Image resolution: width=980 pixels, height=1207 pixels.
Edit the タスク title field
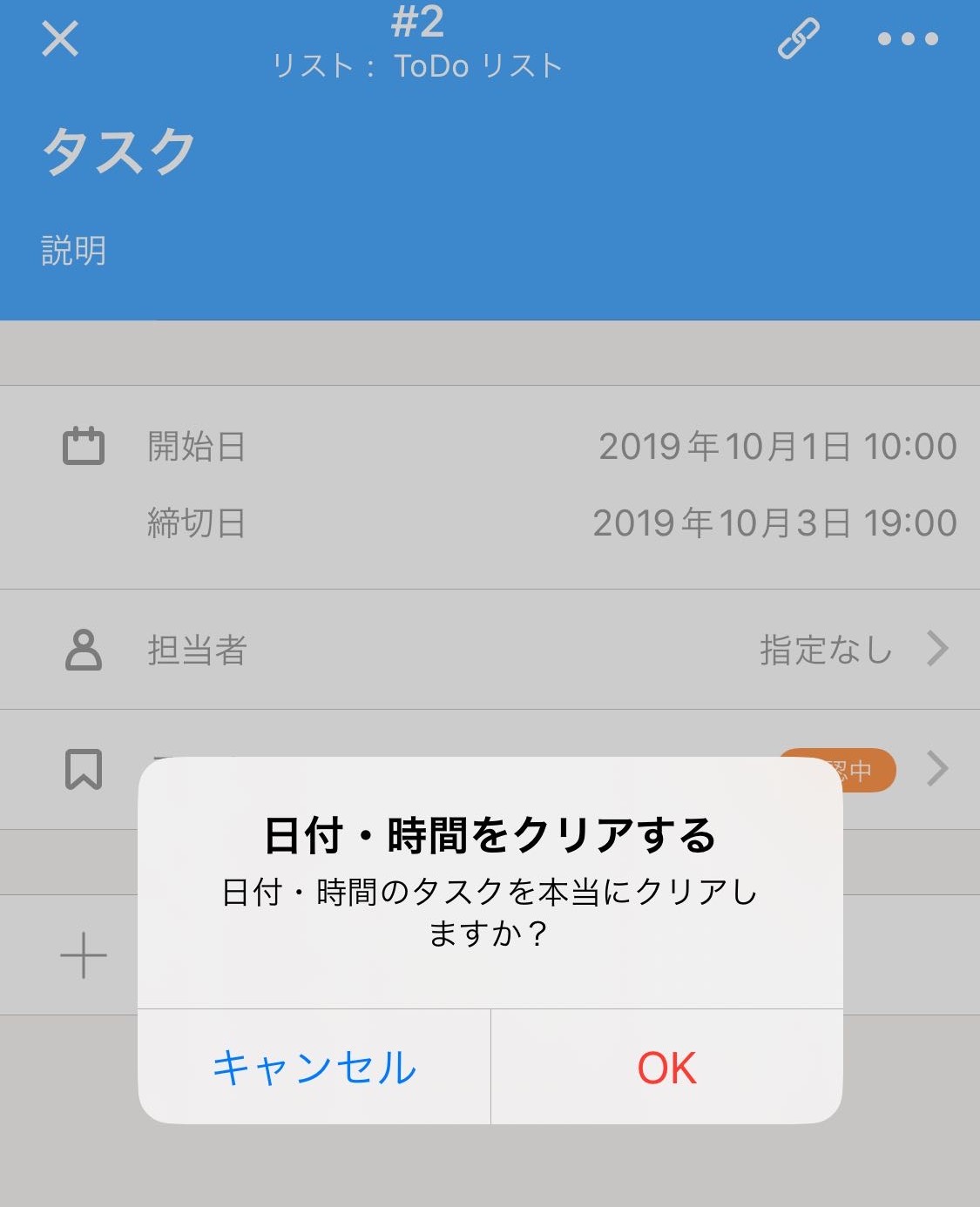coord(119,152)
